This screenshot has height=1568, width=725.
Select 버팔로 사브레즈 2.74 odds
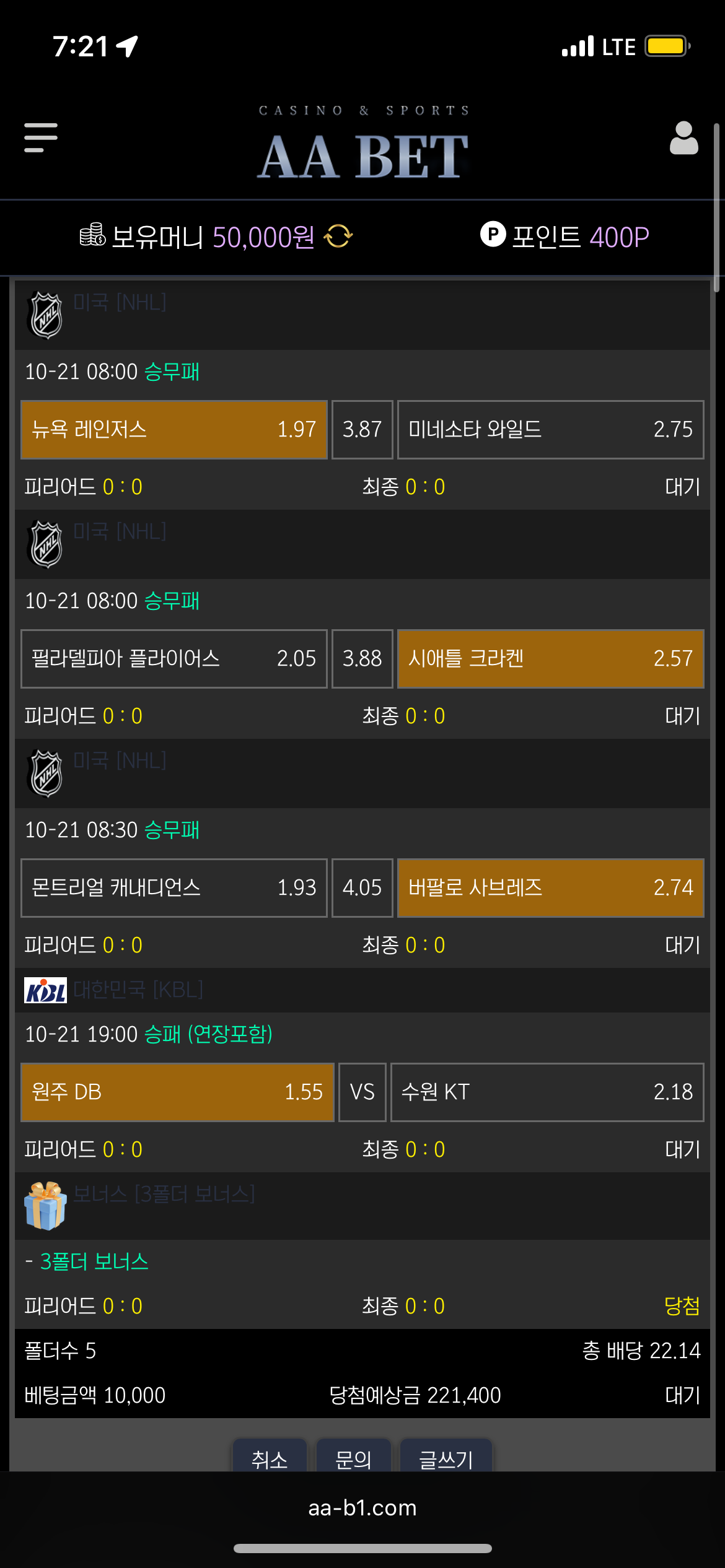tap(550, 887)
